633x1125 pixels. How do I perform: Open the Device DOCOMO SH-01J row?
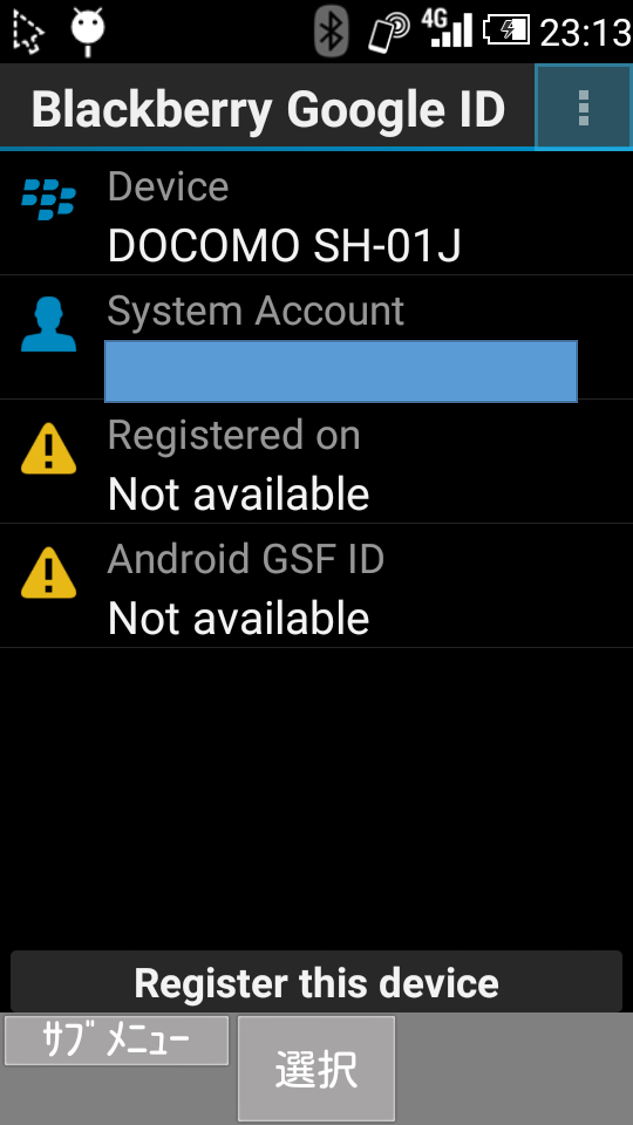tap(316, 213)
